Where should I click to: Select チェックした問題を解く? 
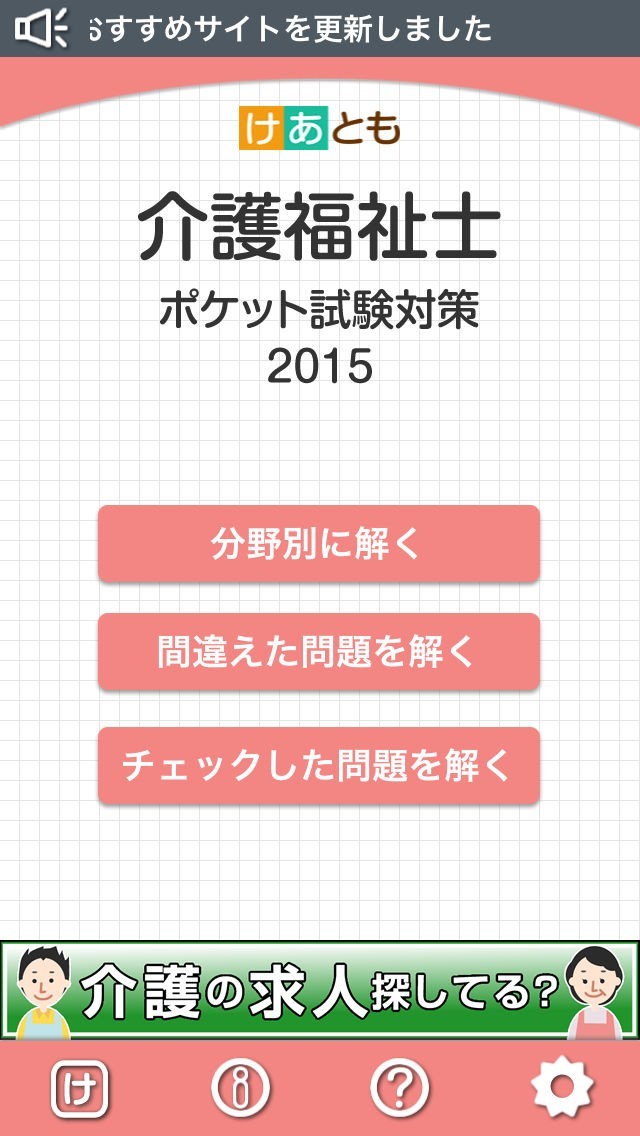[x=318, y=766]
